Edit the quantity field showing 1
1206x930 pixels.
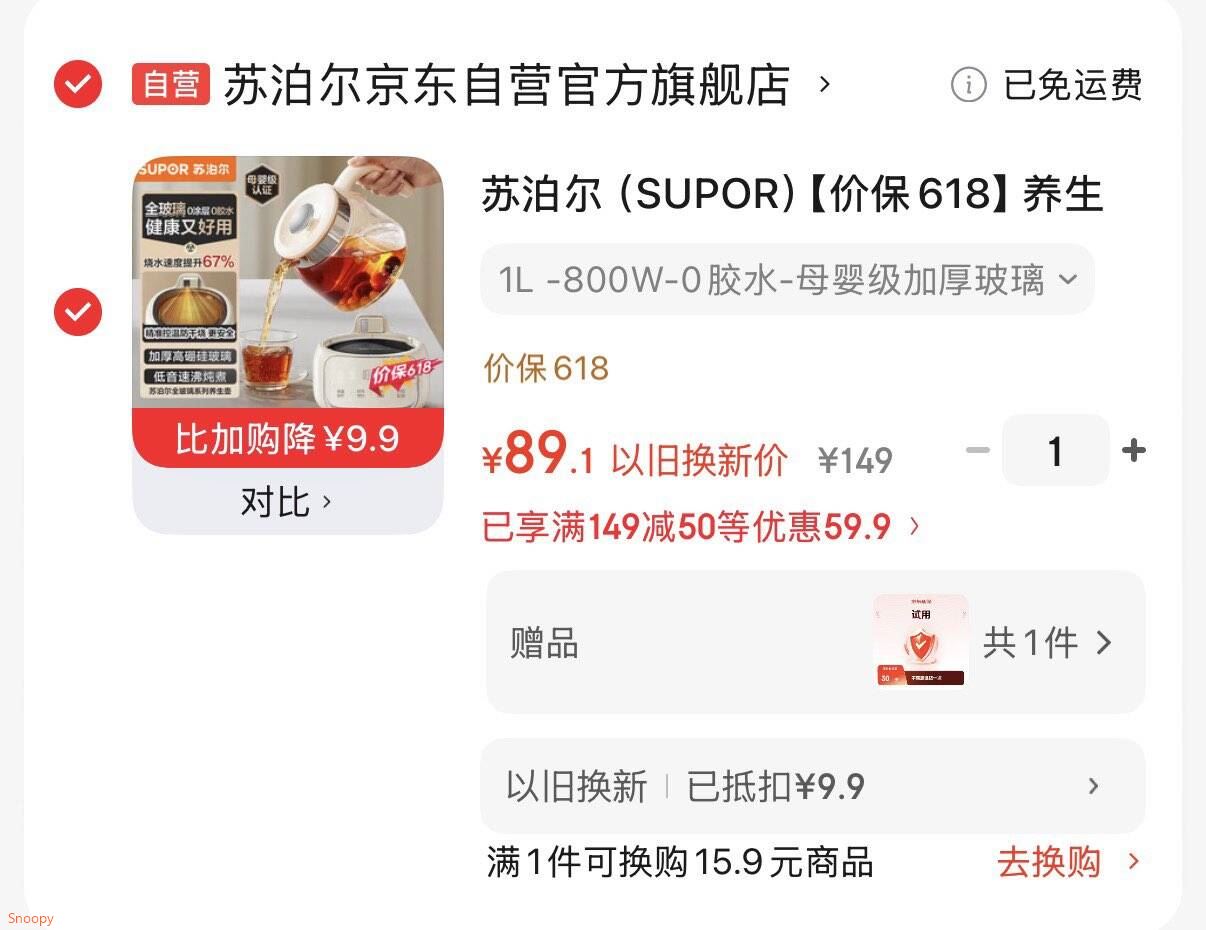click(1055, 451)
